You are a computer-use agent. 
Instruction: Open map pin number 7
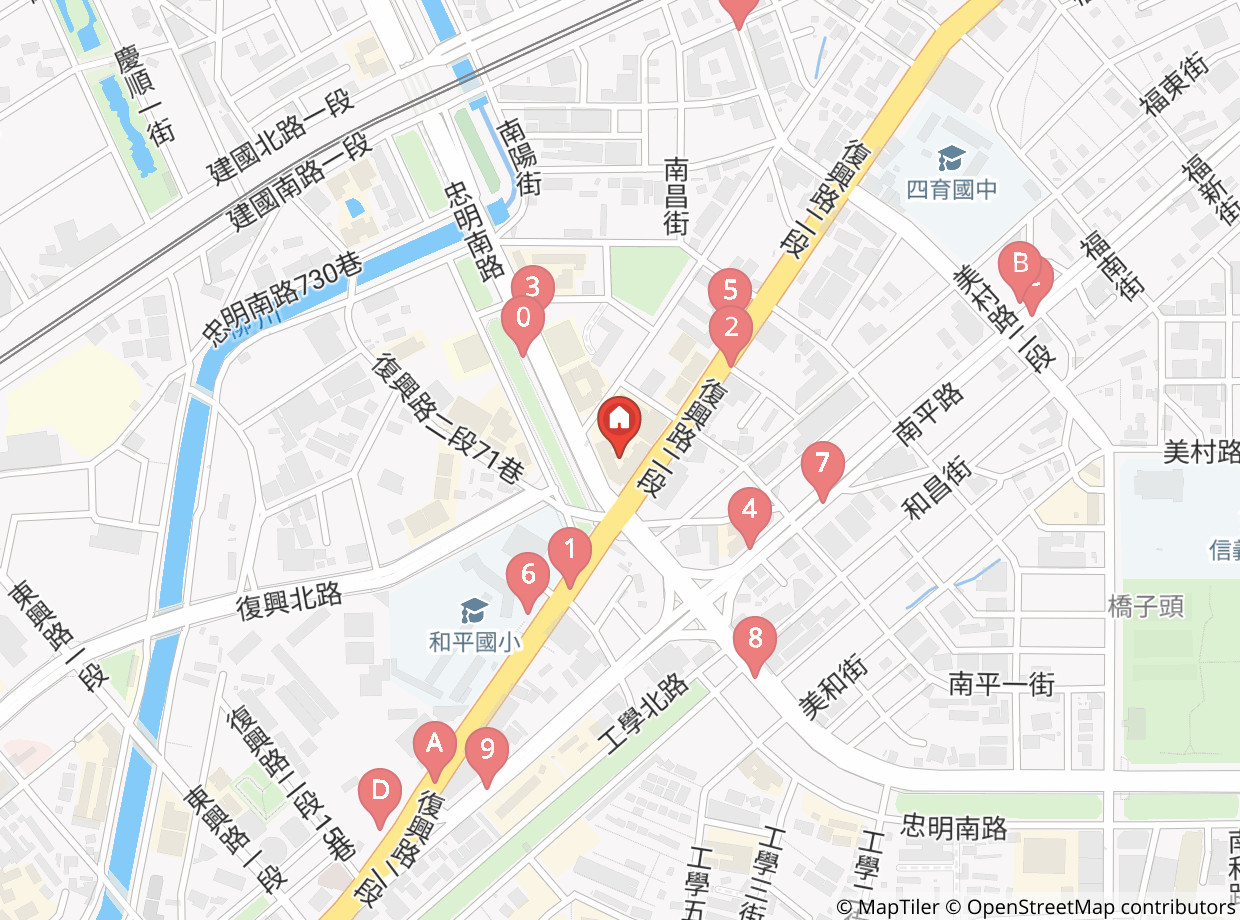(822, 464)
